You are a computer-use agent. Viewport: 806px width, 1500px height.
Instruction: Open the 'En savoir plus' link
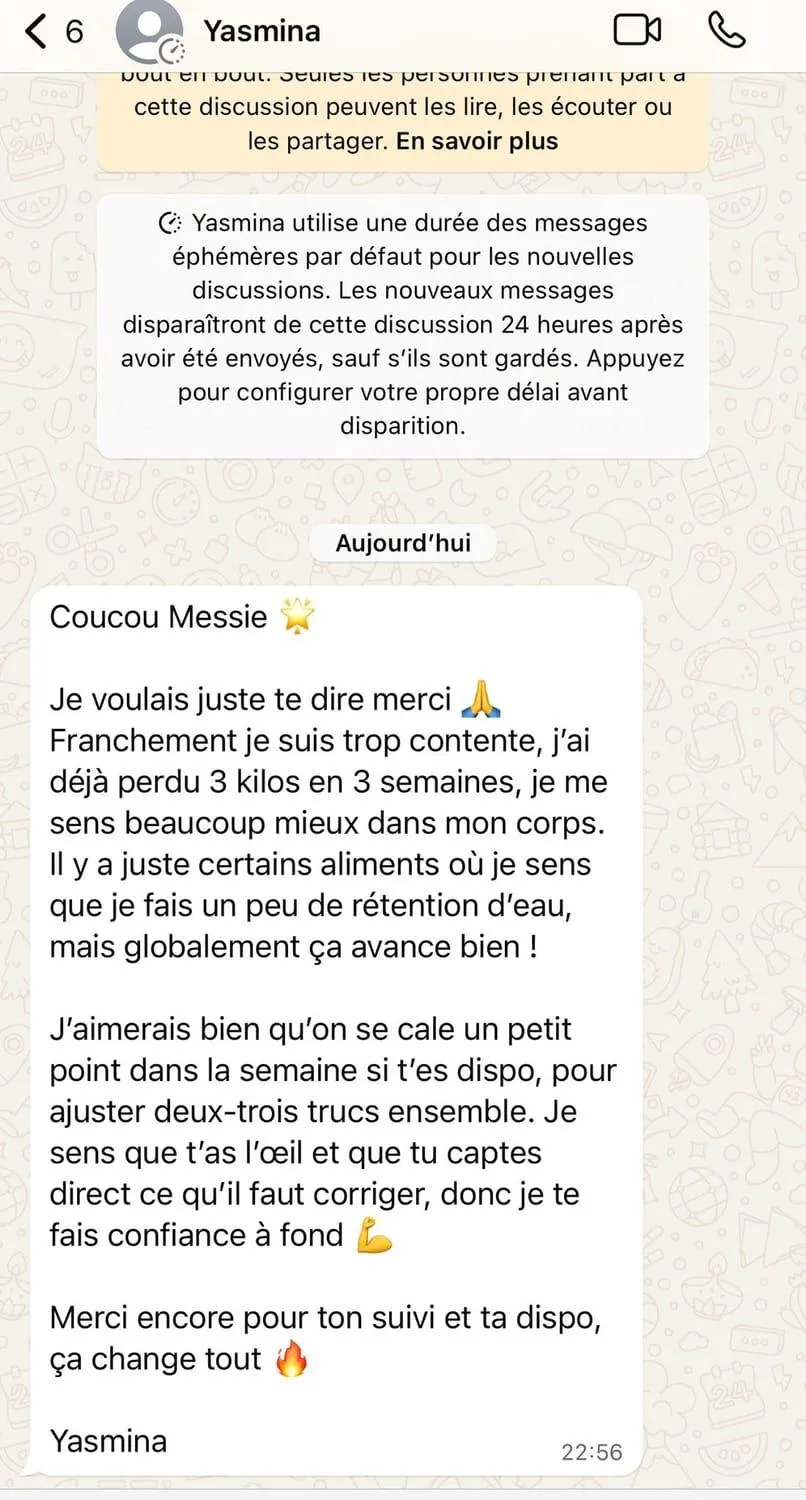(x=477, y=141)
